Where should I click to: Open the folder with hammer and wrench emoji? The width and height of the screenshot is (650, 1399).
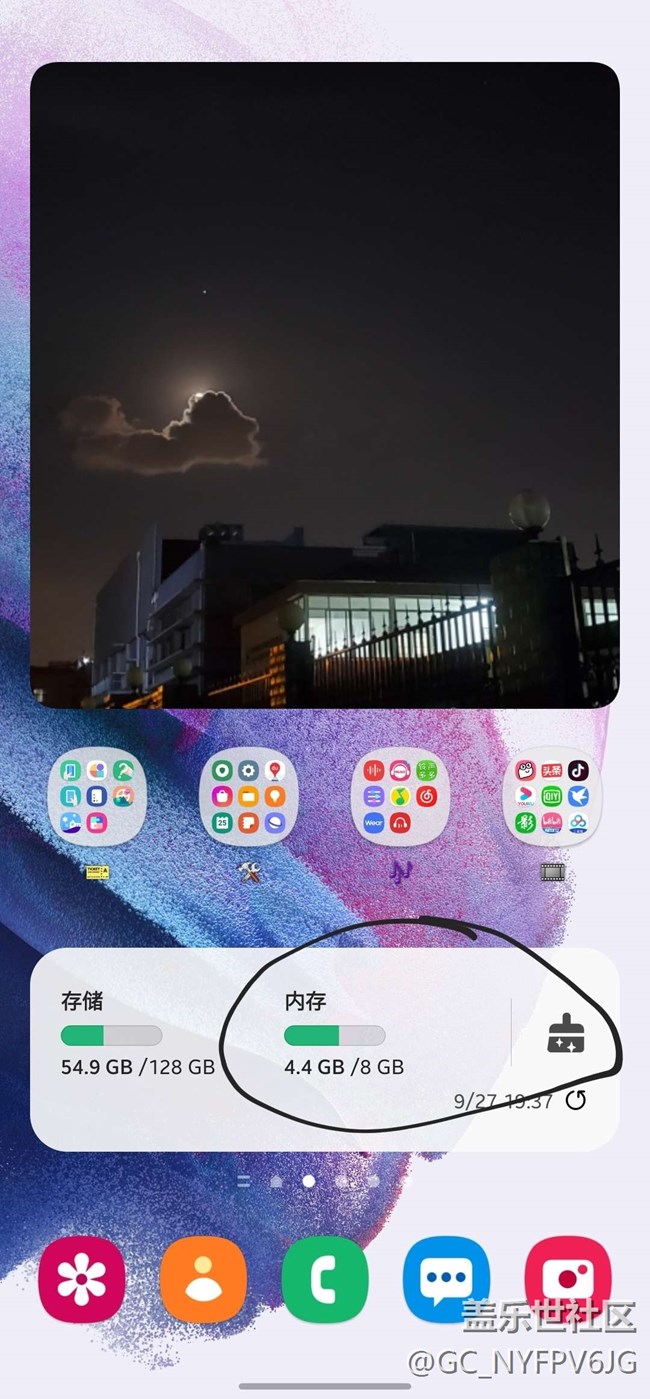(x=249, y=797)
